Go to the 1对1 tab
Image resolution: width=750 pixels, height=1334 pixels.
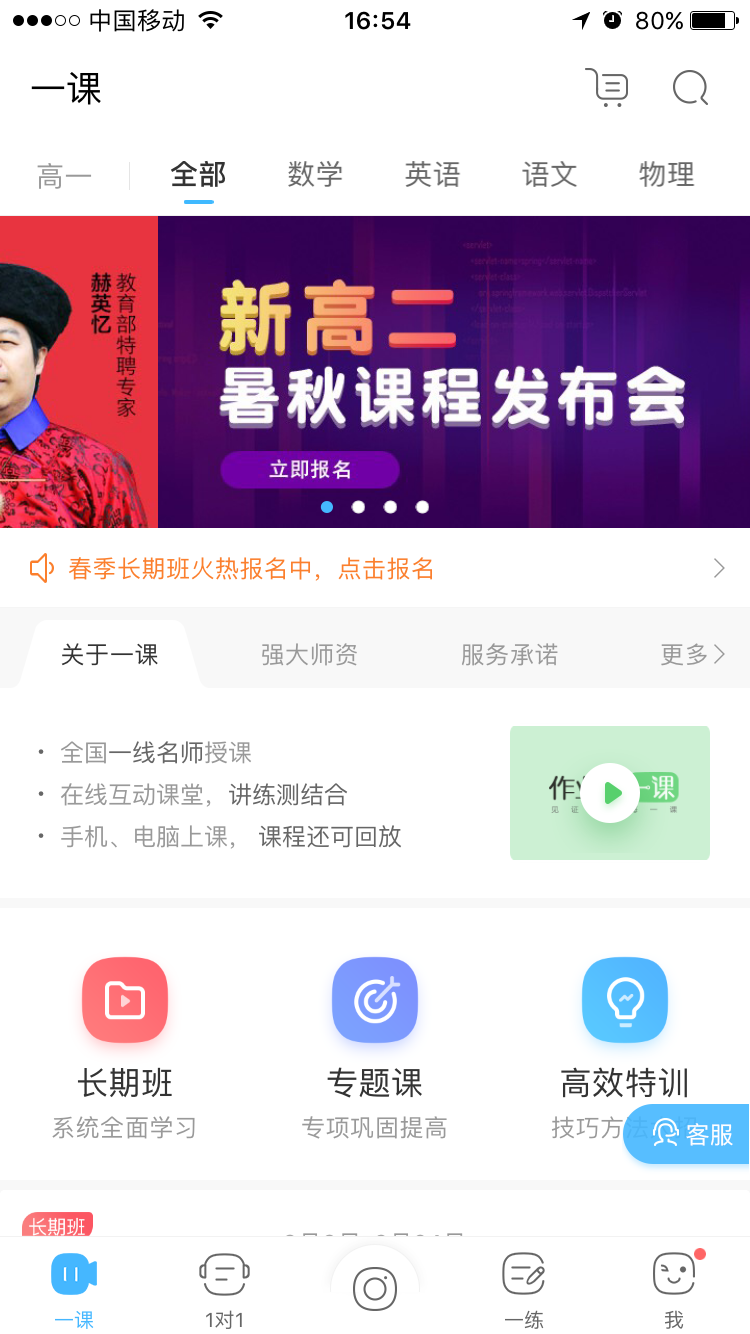pyautogui.click(x=224, y=1288)
